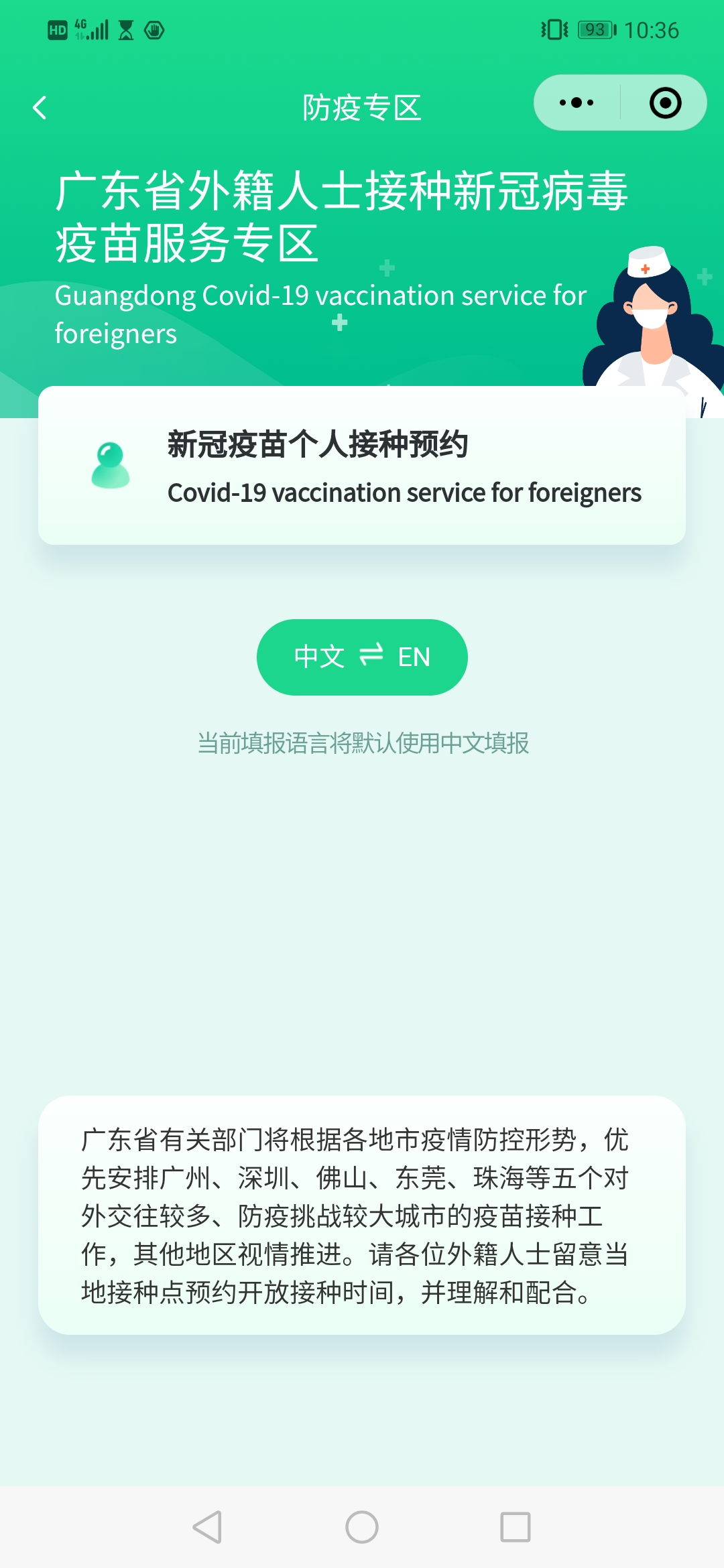Switch language with the 中文 ⇌ EN button
Image resolution: width=724 pixels, height=1568 pixels.
(362, 657)
